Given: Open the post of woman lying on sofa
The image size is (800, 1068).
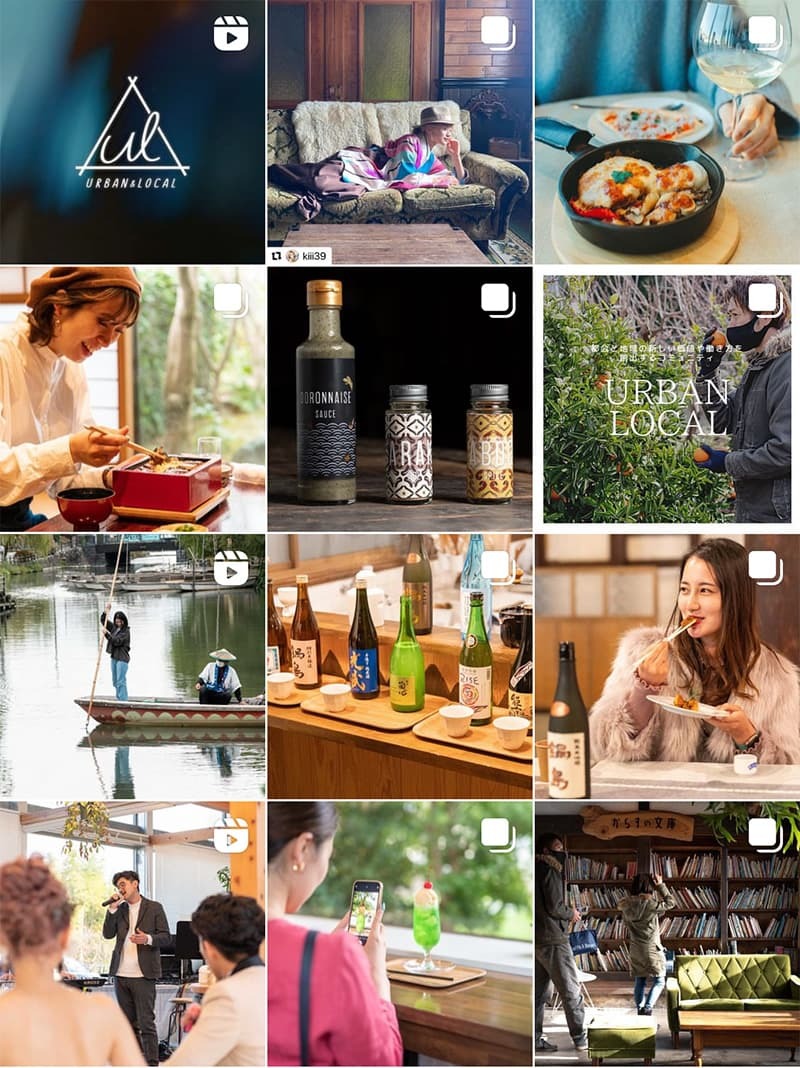Looking at the screenshot, I should tap(399, 131).
